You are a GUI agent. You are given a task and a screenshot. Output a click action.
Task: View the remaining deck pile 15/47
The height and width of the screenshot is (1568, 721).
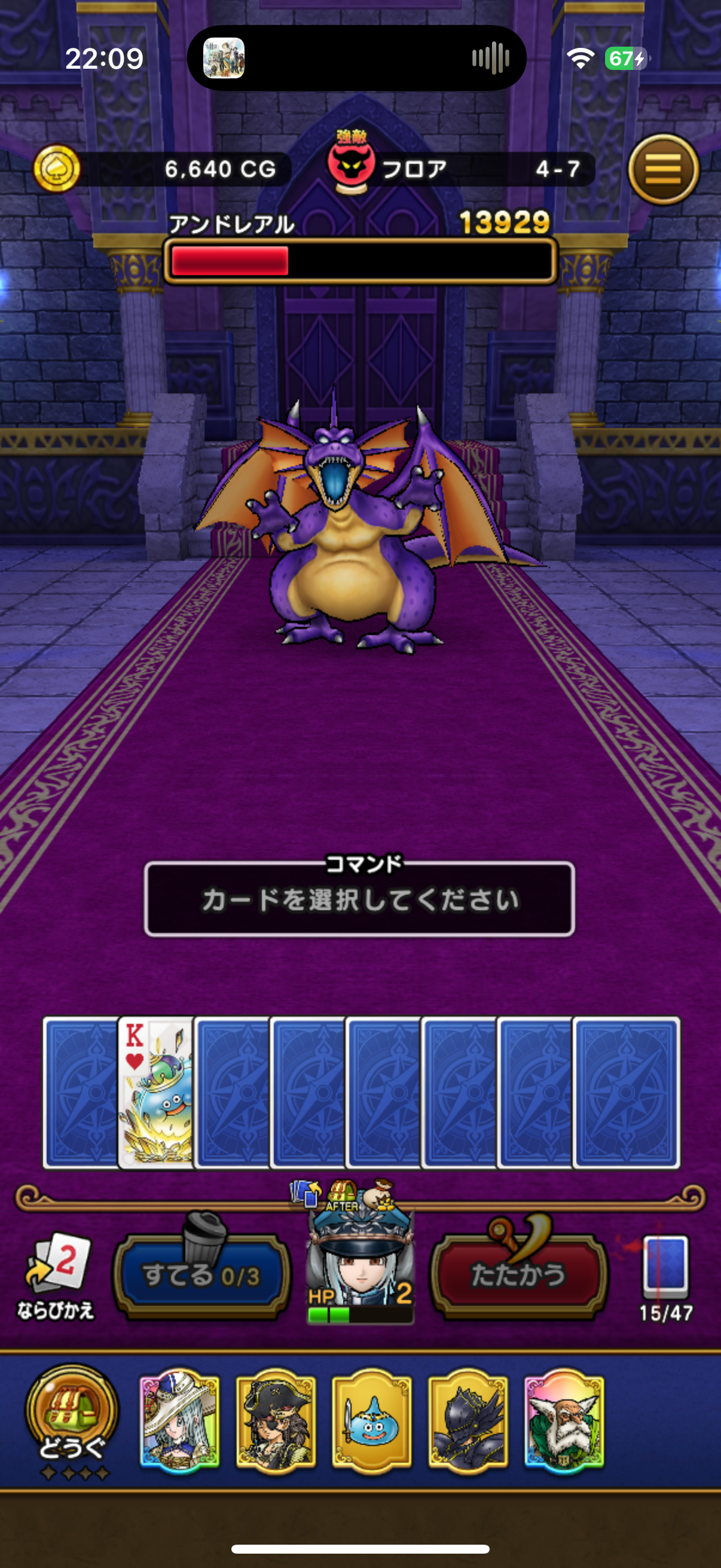coord(665,1275)
